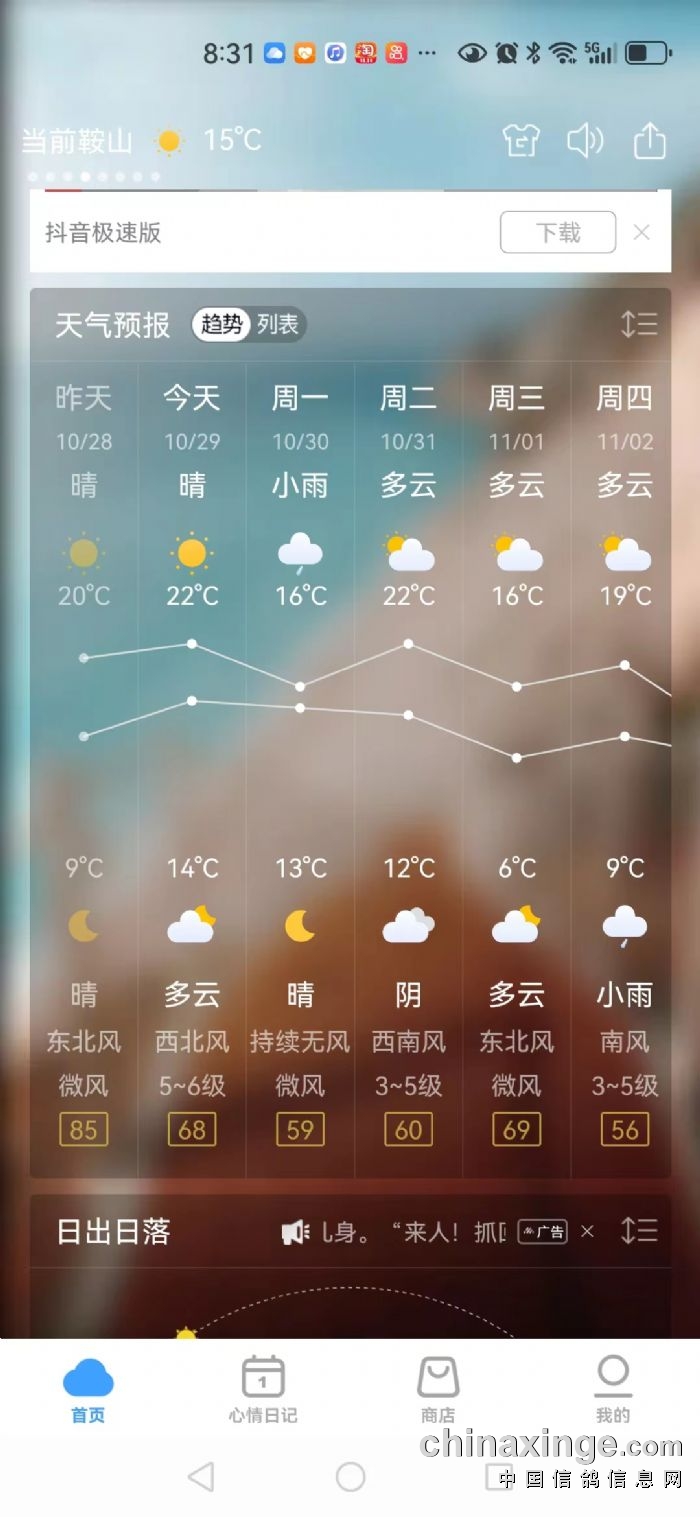Open the 商店 tab
The width and height of the screenshot is (700, 1517).
(438, 1390)
